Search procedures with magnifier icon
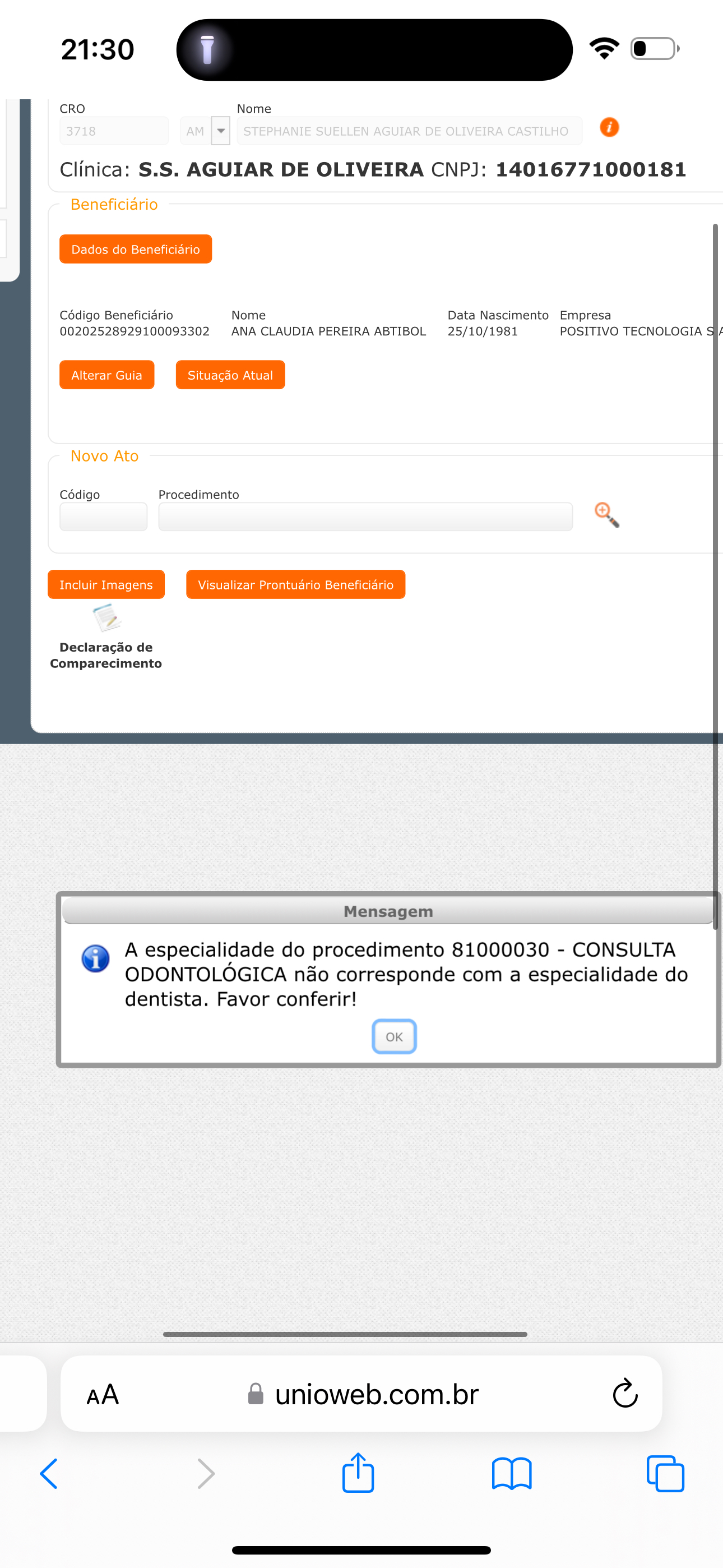The height and width of the screenshot is (1568, 723). (606, 515)
